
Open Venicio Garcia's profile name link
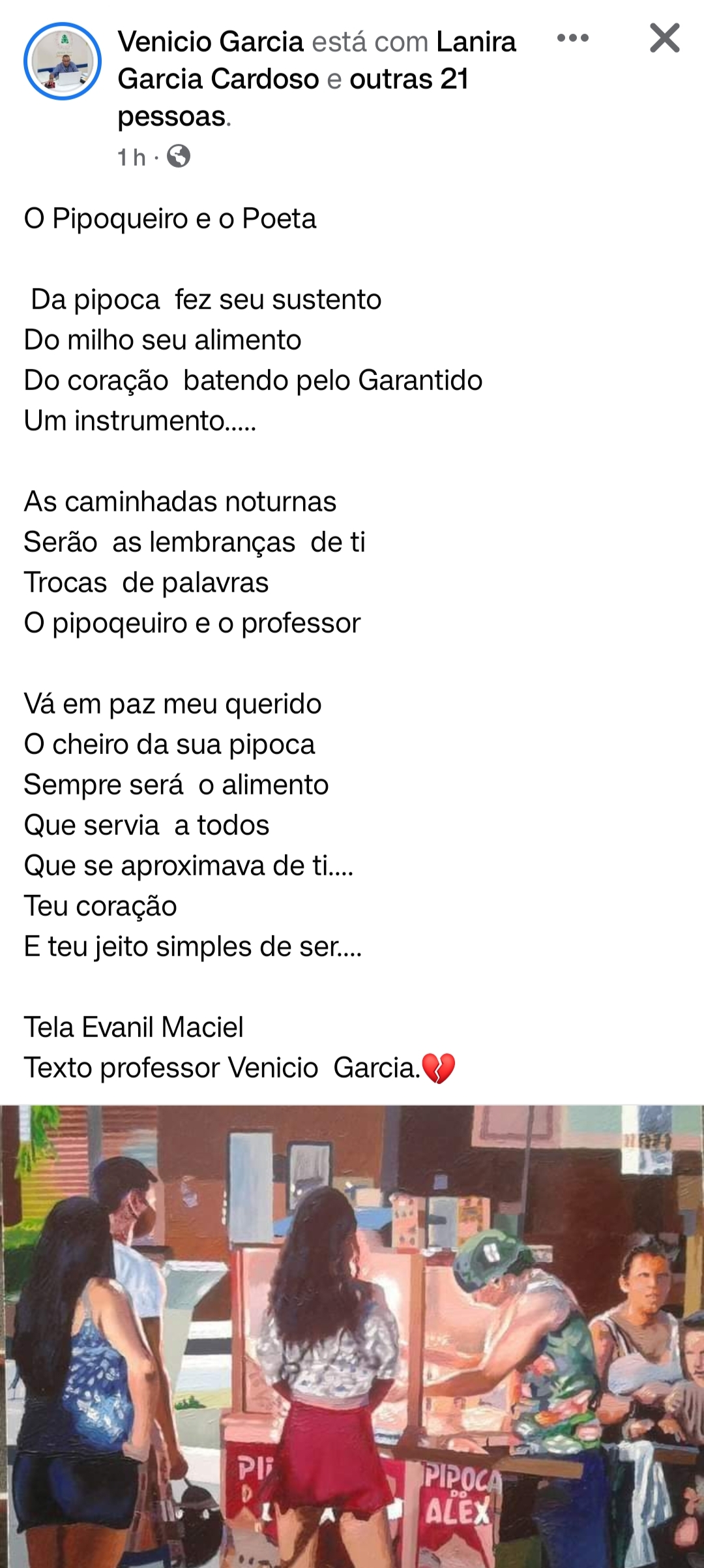pos(211,42)
